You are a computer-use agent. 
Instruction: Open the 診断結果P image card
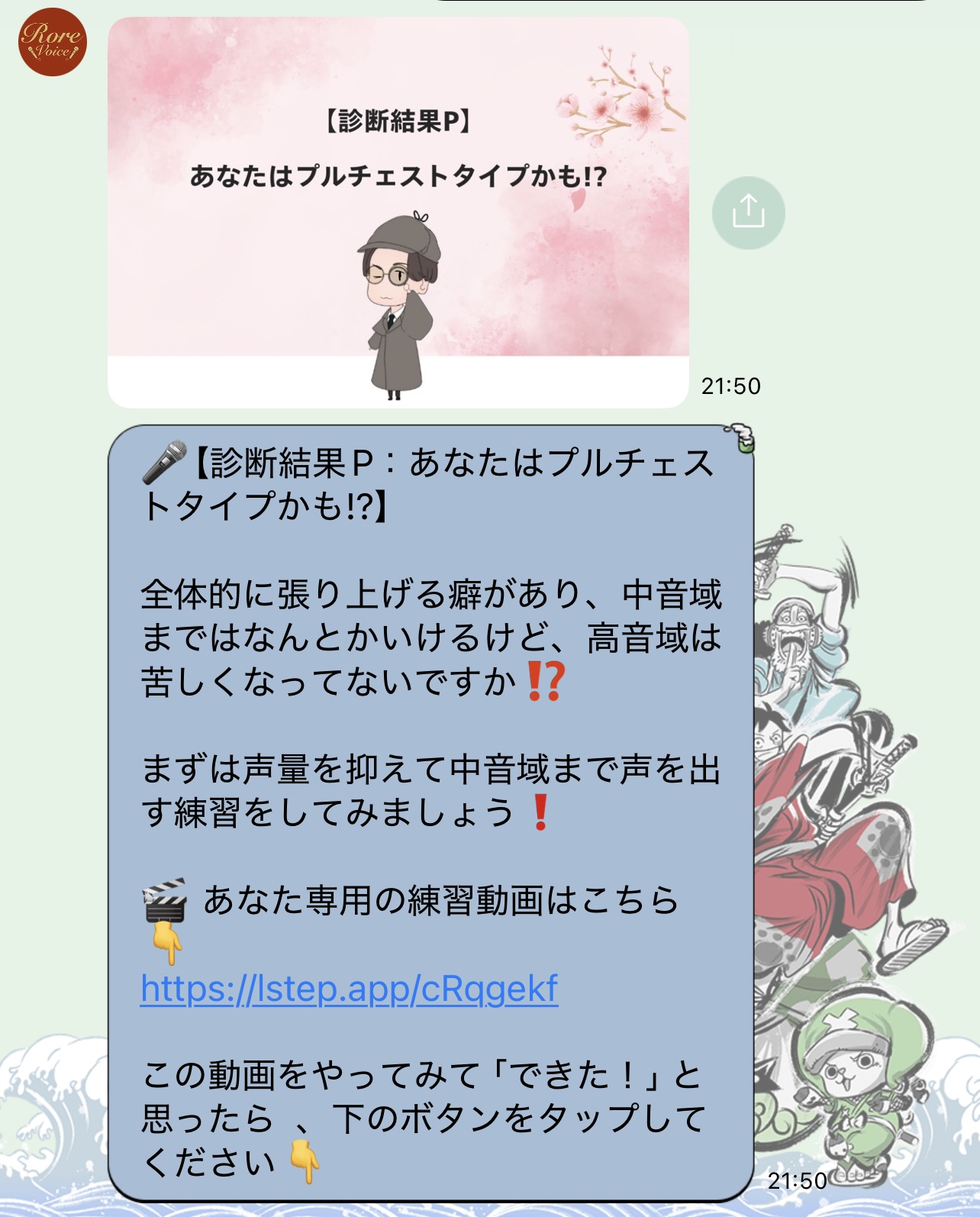(x=398, y=212)
